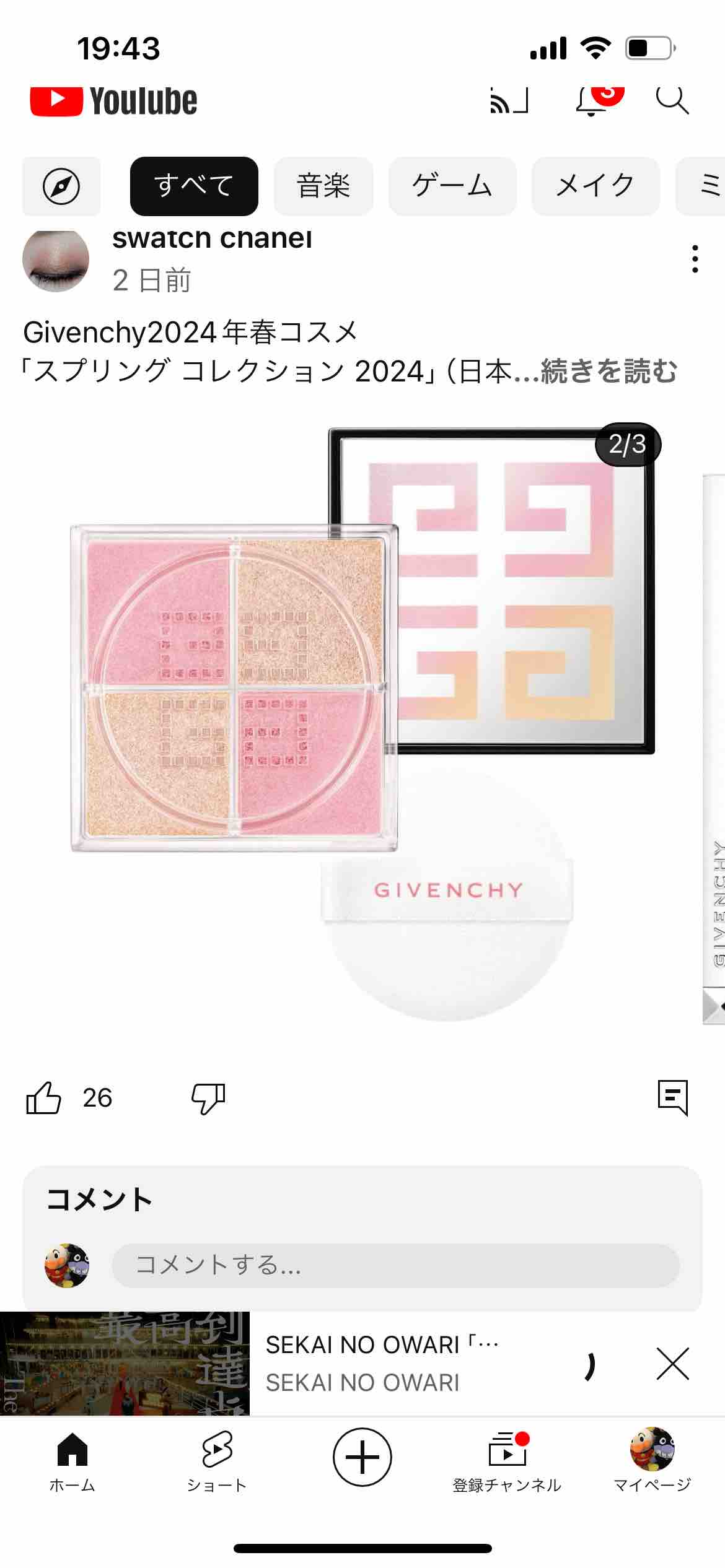The height and width of the screenshot is (1568, 725).
Task: Open the マイページ tab
Action: (652, 1461)
